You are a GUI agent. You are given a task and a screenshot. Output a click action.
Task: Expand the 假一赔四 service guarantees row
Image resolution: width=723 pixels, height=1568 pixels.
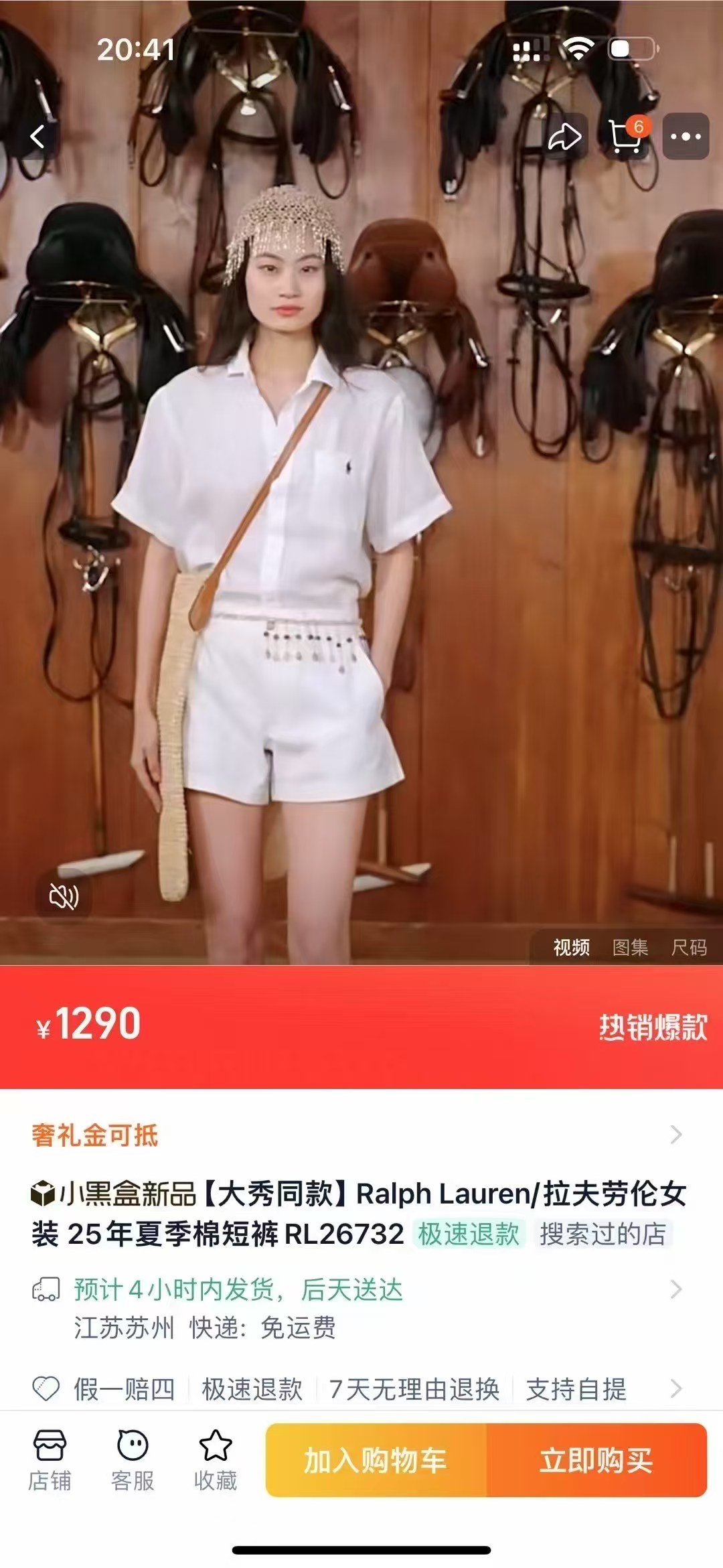(x=361, y=1389)
